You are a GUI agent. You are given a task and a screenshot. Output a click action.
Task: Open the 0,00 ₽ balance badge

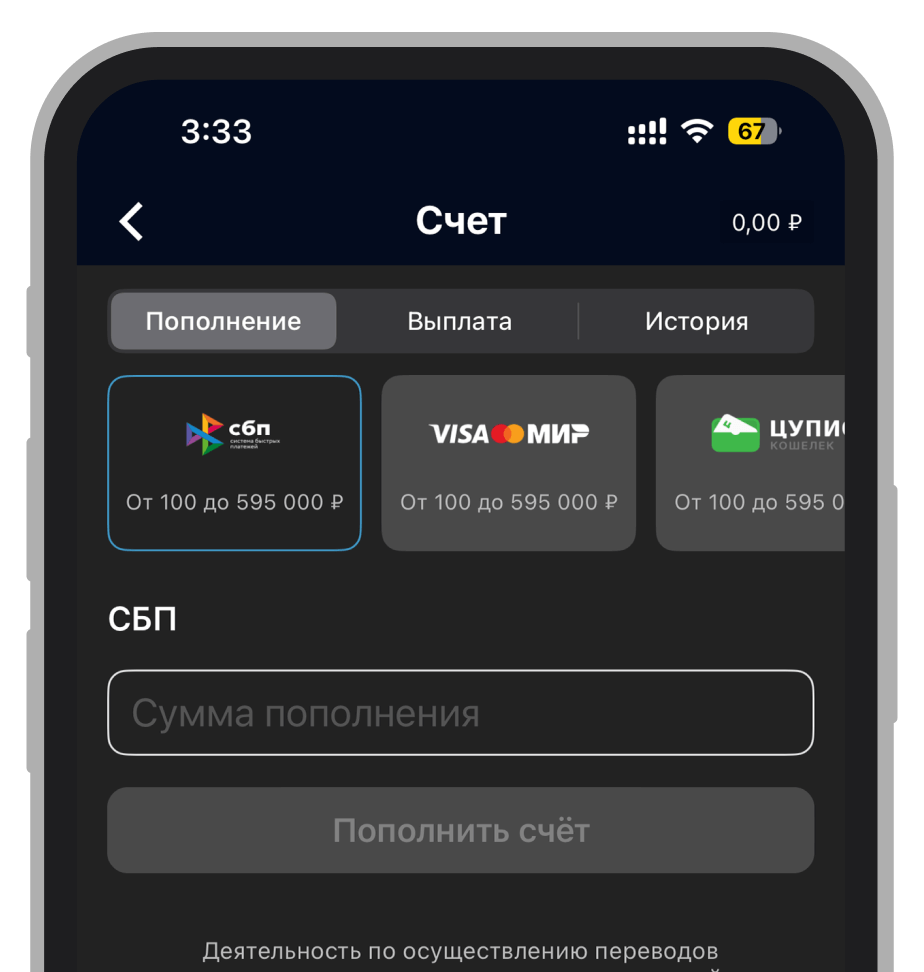click(766, 222)
